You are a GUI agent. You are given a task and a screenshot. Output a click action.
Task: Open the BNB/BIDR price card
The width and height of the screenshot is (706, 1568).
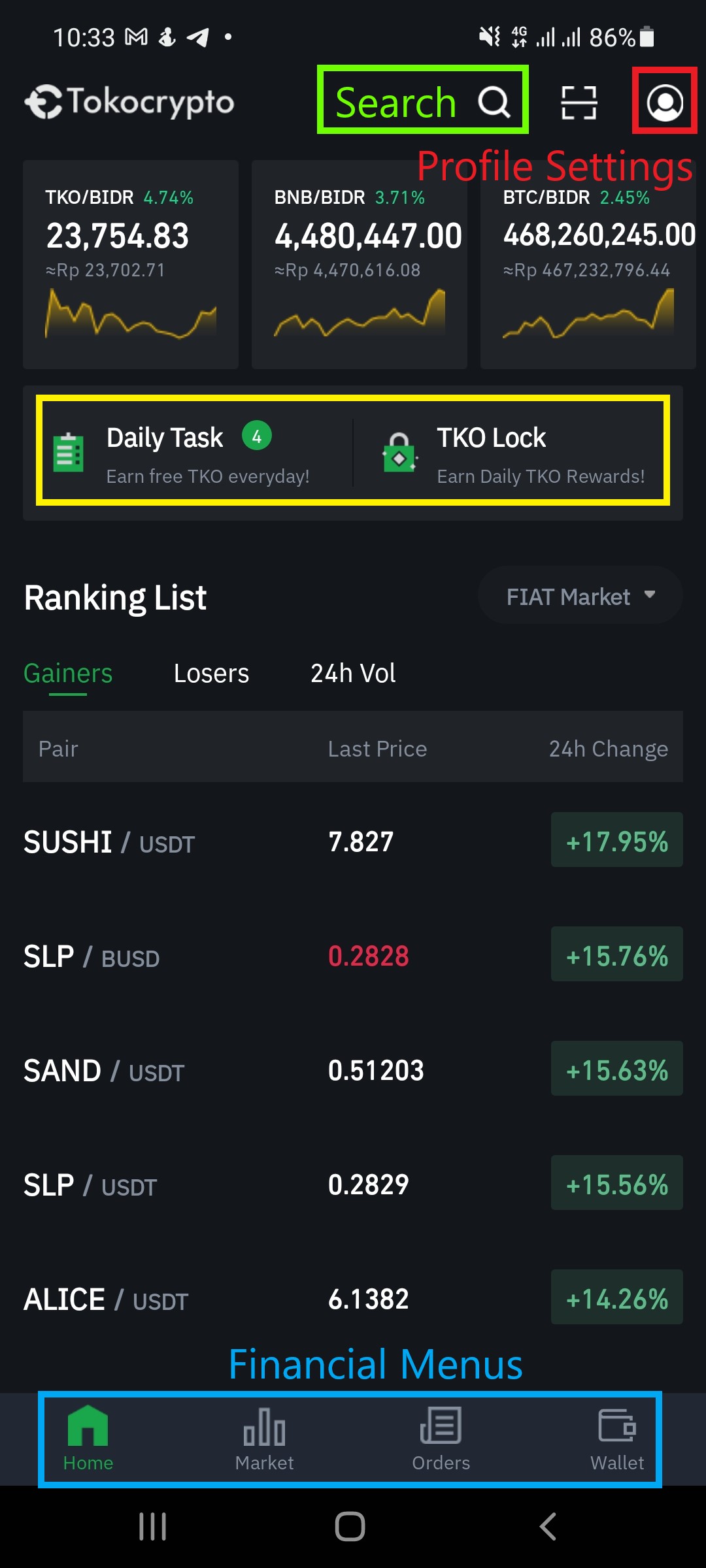coord(360,265)
